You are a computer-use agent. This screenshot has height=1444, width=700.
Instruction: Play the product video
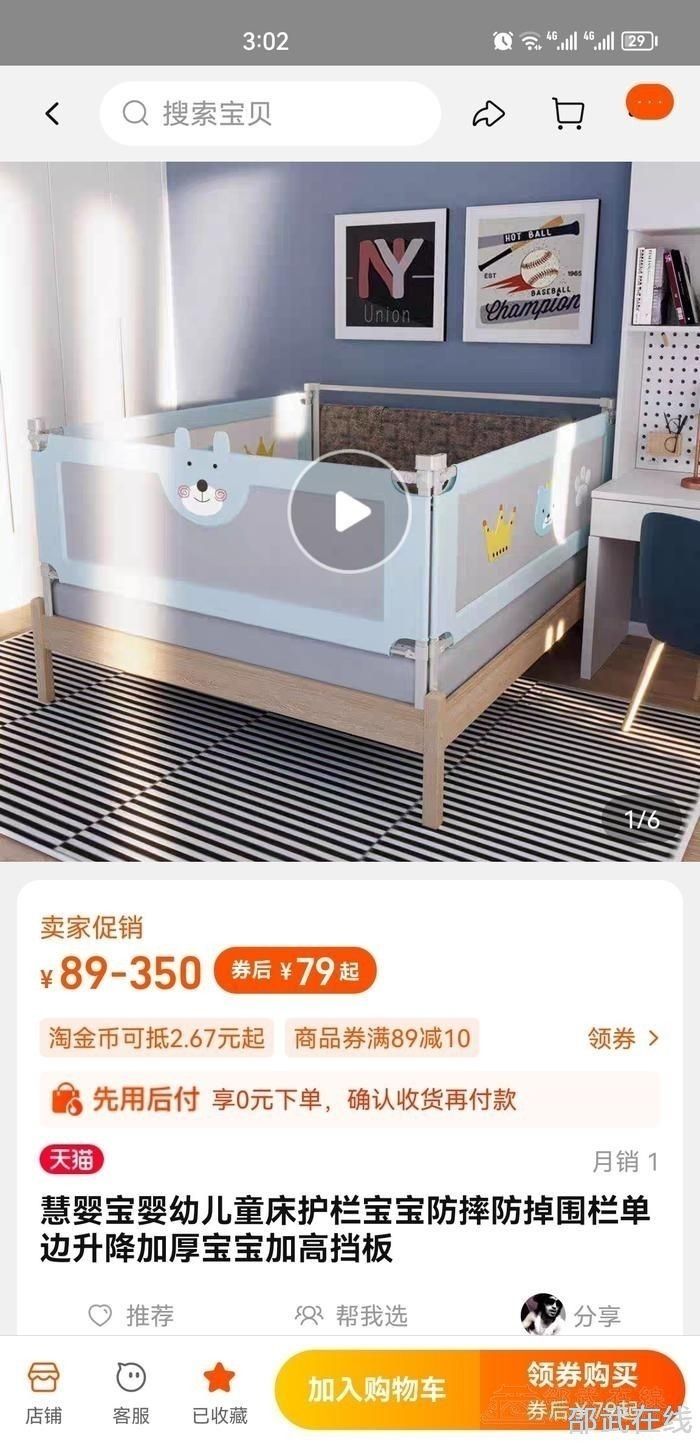pyautogui.click(x=350, y=512)
